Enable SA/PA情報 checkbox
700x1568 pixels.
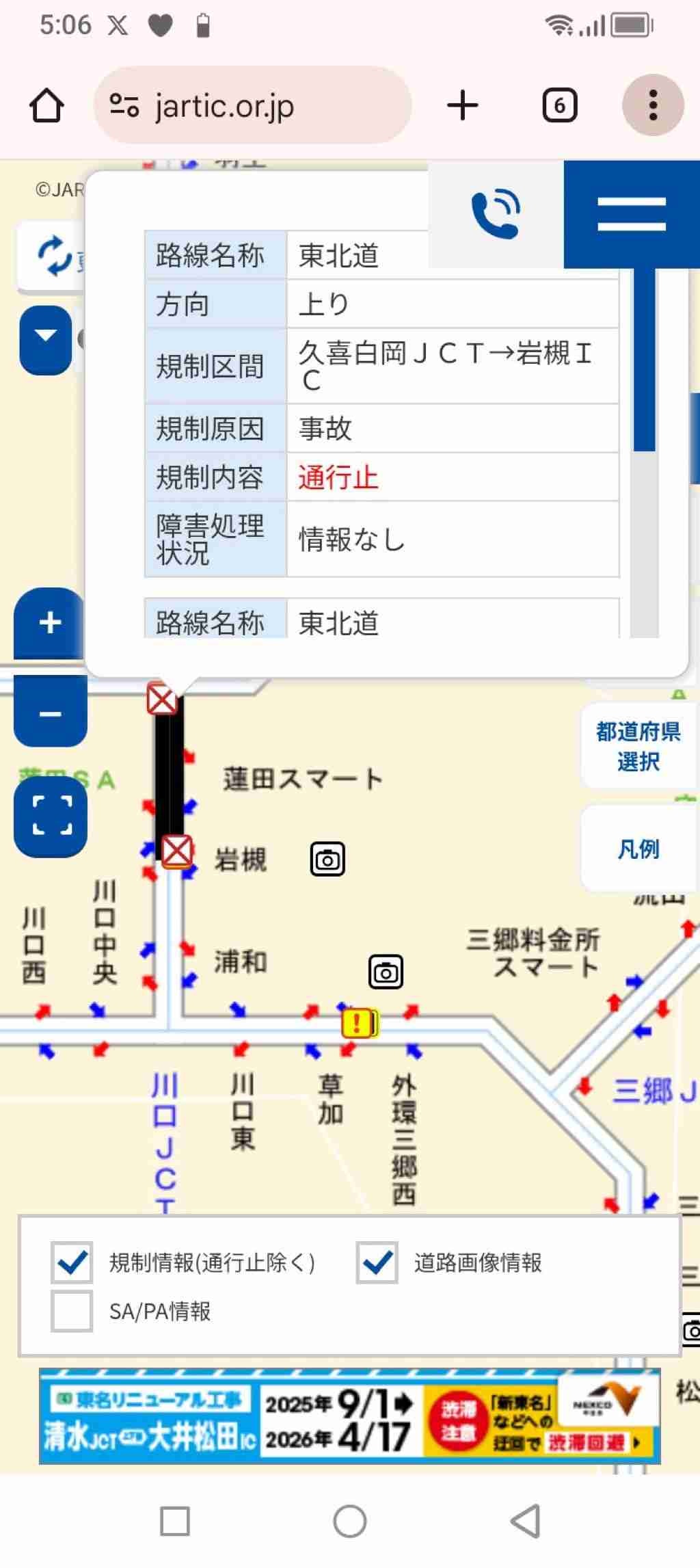click(x=72, y=1312)
